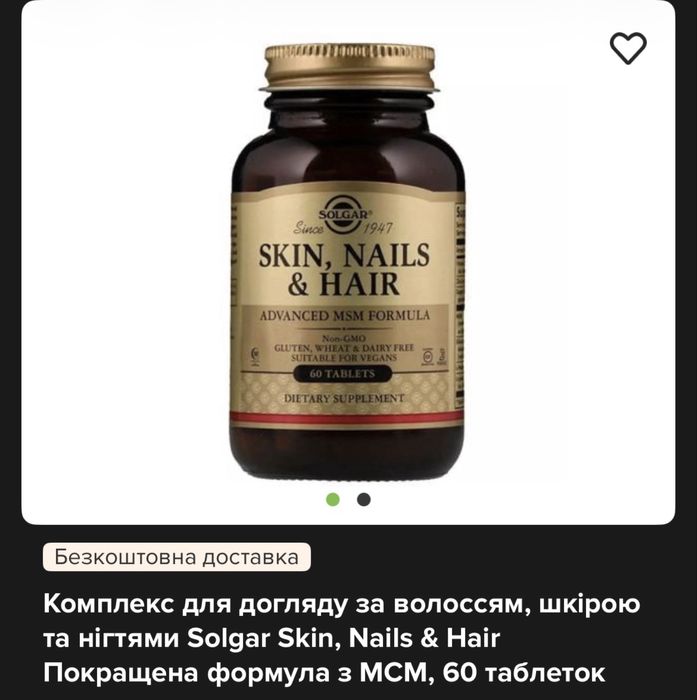697x700 pixels.
Task: Add the Solgar product to favorites
Action: (x=628, y=48)
